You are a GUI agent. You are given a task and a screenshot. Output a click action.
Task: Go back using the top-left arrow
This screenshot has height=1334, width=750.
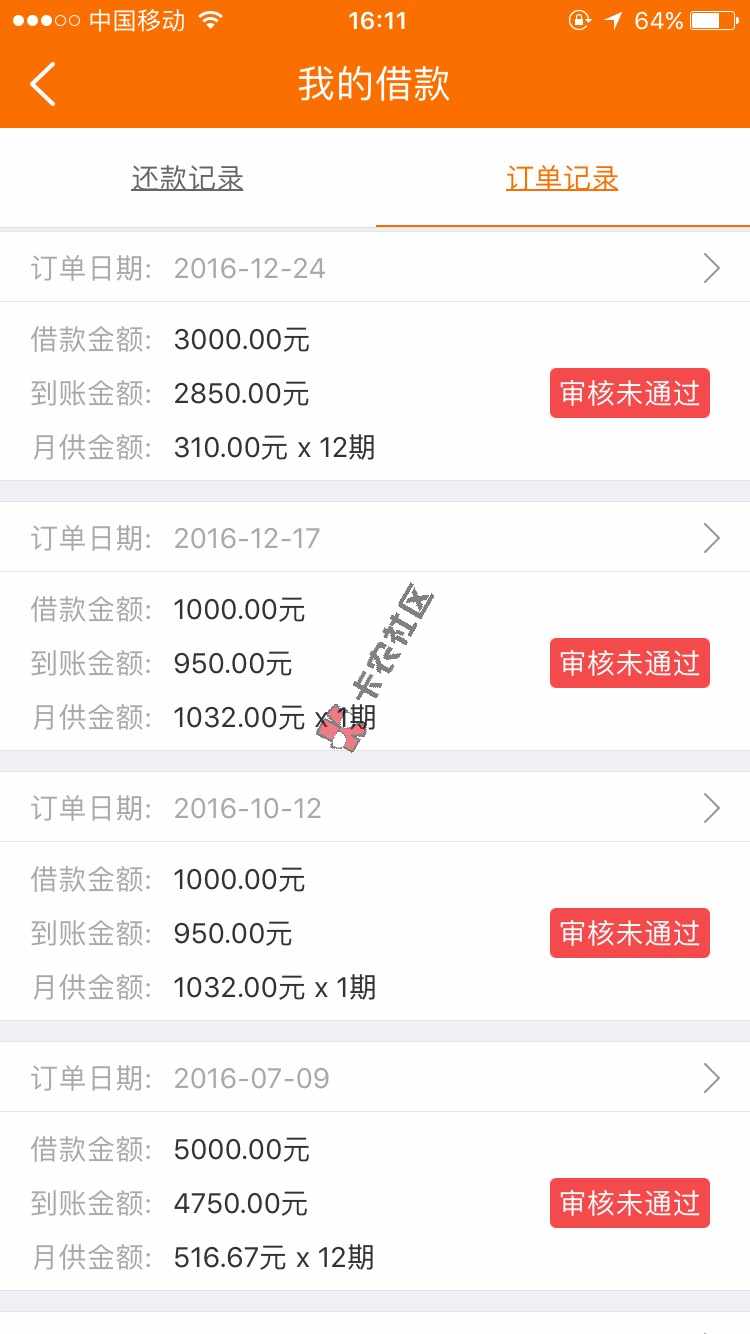42,84
